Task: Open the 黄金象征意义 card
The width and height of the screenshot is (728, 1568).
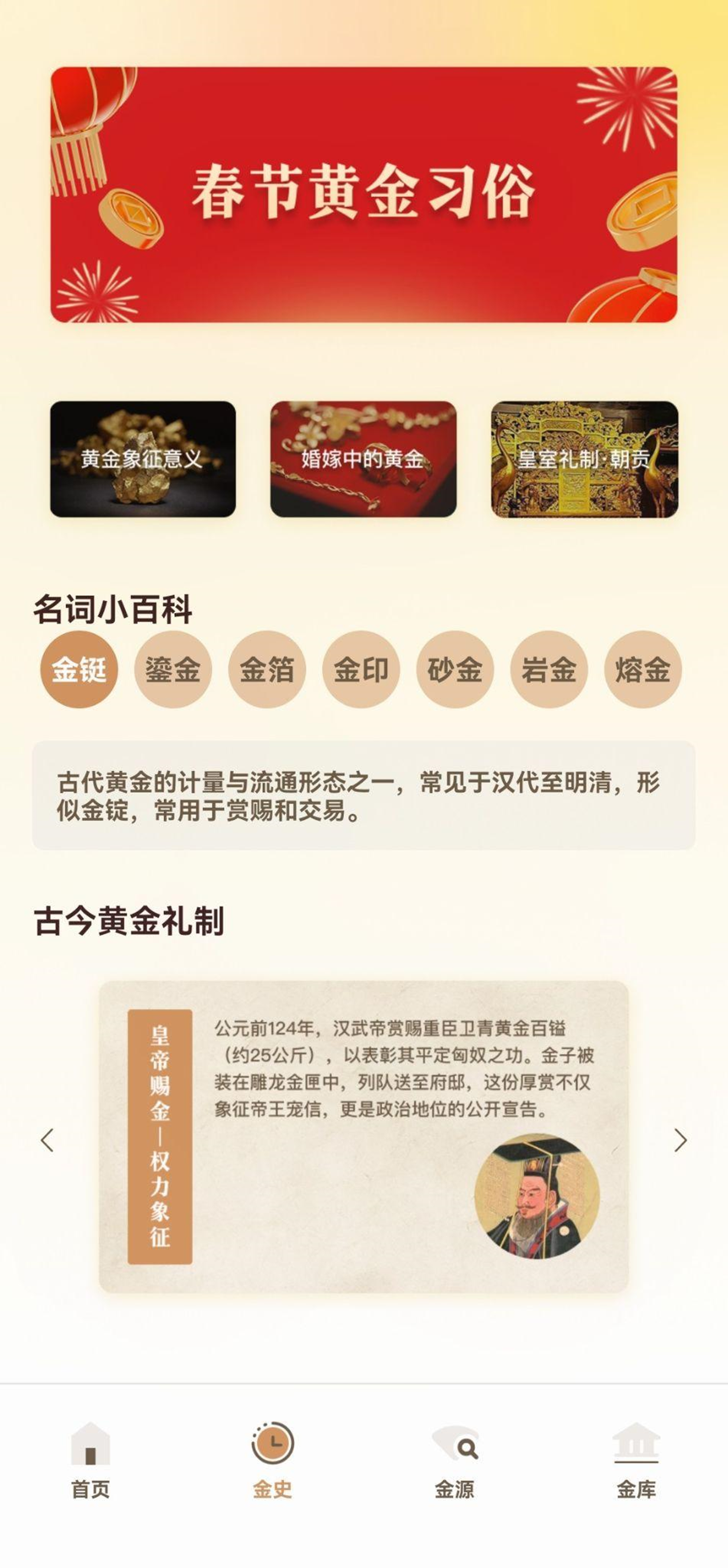Action: [x=143, y=459]
